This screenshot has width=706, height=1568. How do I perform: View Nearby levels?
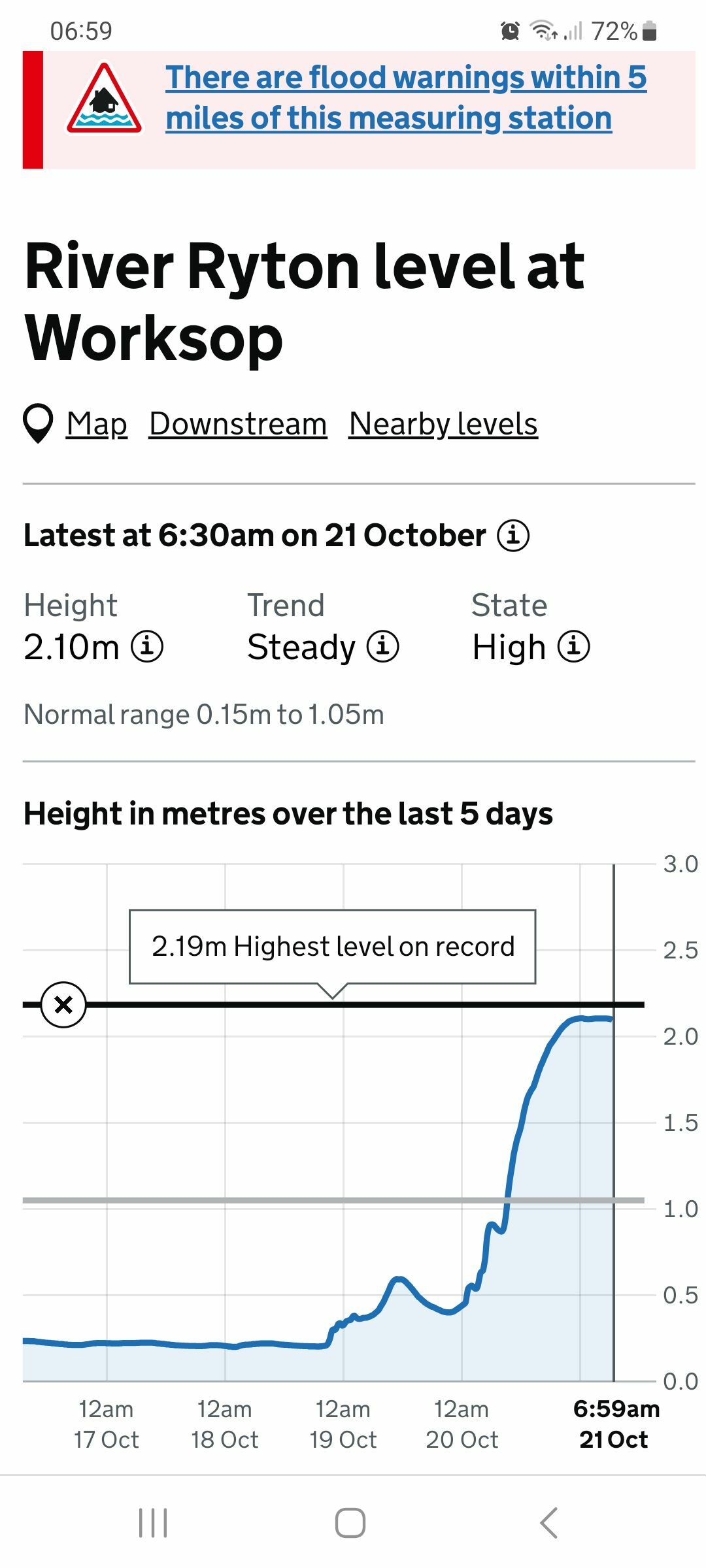(x=443, y=424)
